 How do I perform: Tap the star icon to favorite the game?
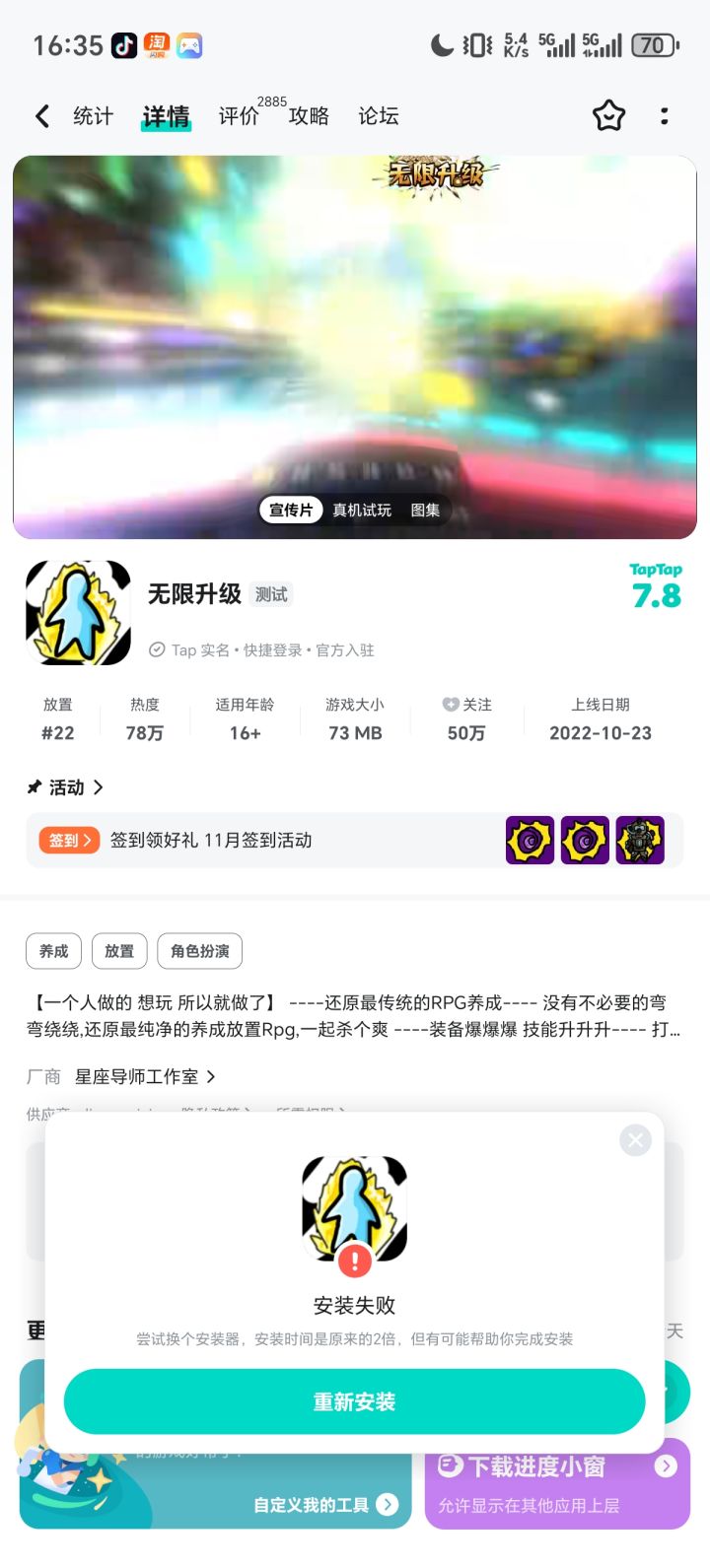coord(608,115)
